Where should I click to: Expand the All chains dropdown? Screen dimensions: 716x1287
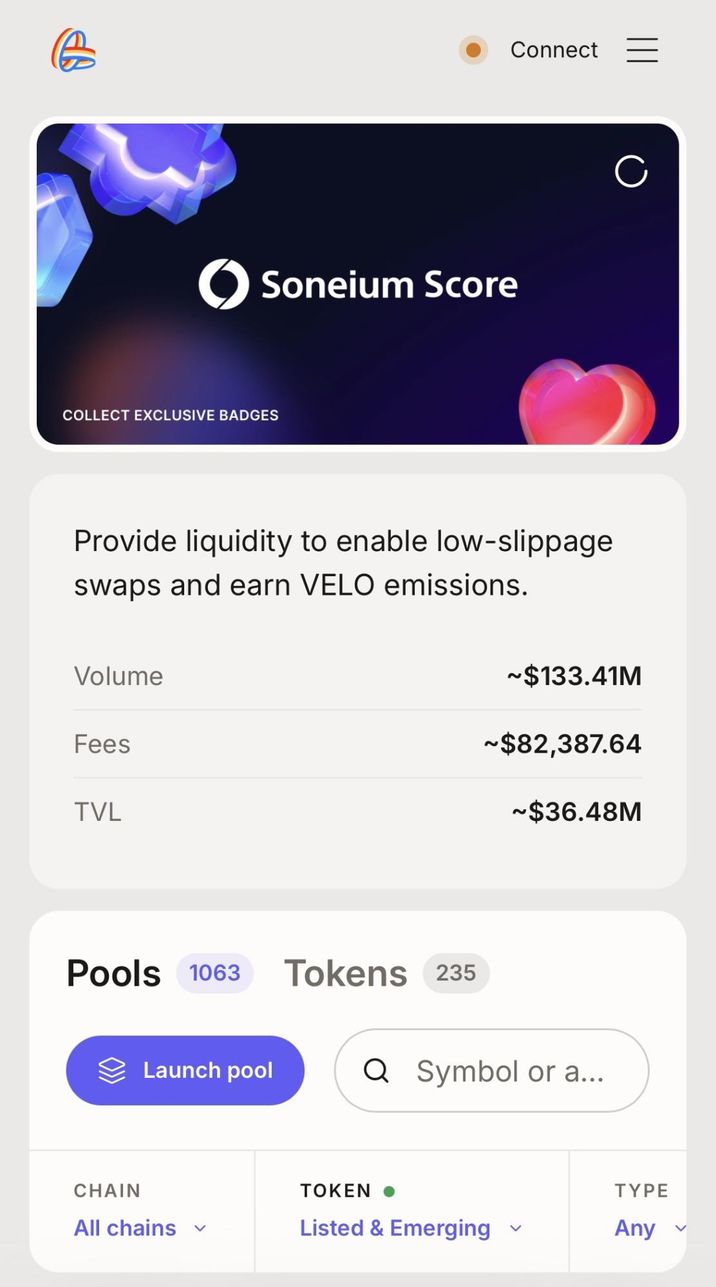tap(140, 1228)
